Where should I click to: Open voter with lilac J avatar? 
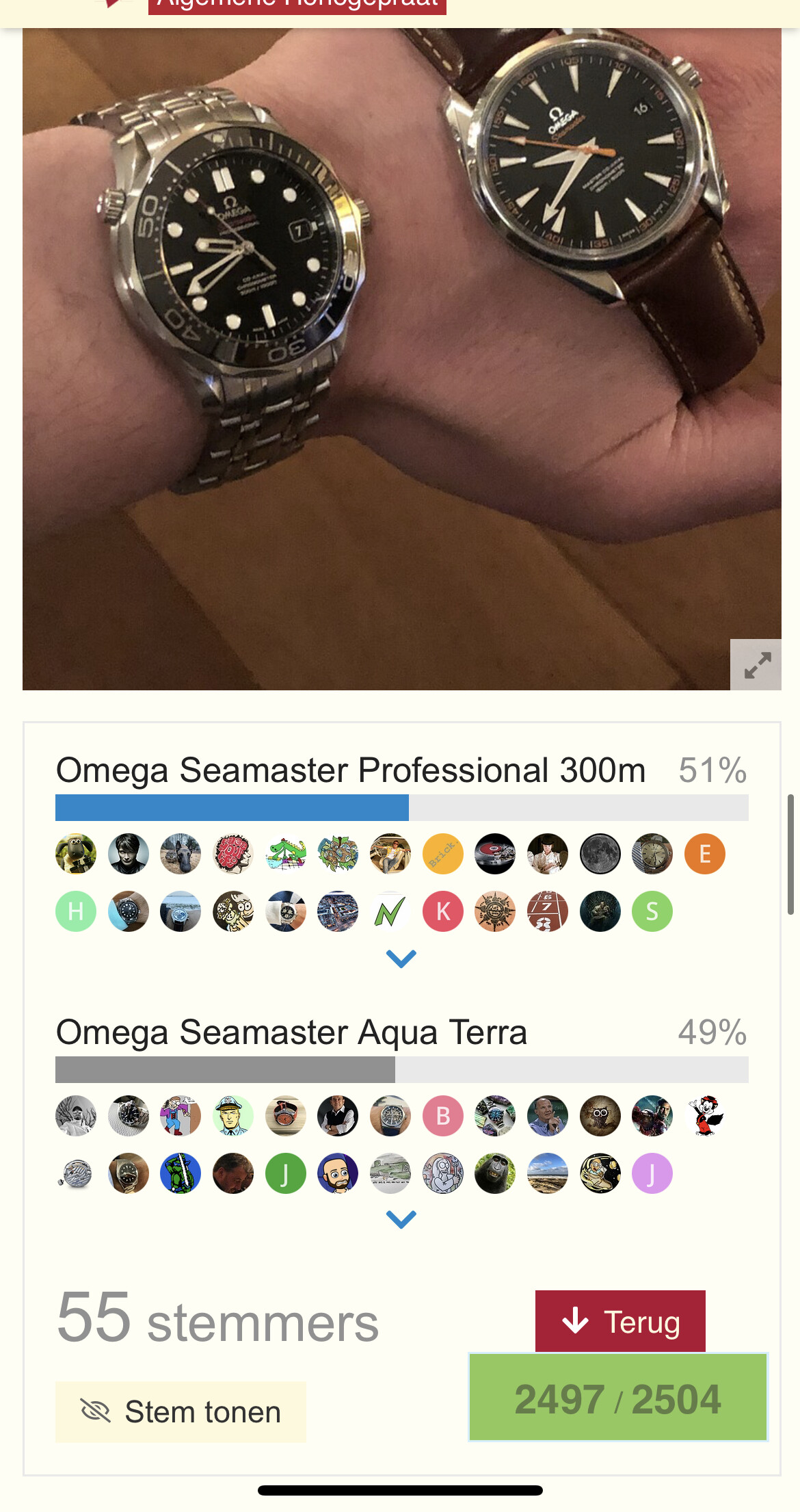coord(652,1173)
